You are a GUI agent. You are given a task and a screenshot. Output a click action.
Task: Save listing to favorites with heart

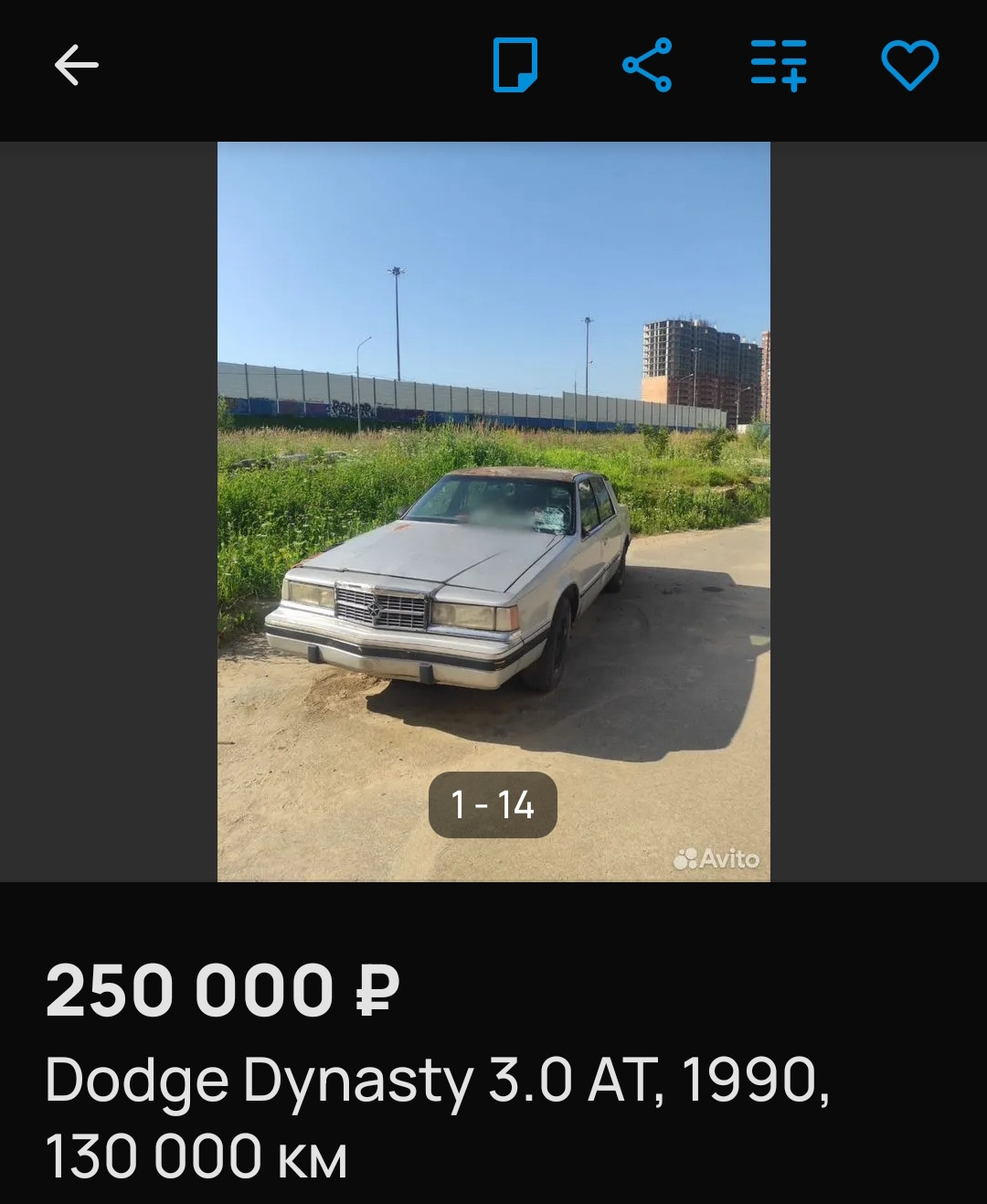click(x=909, y=65)
